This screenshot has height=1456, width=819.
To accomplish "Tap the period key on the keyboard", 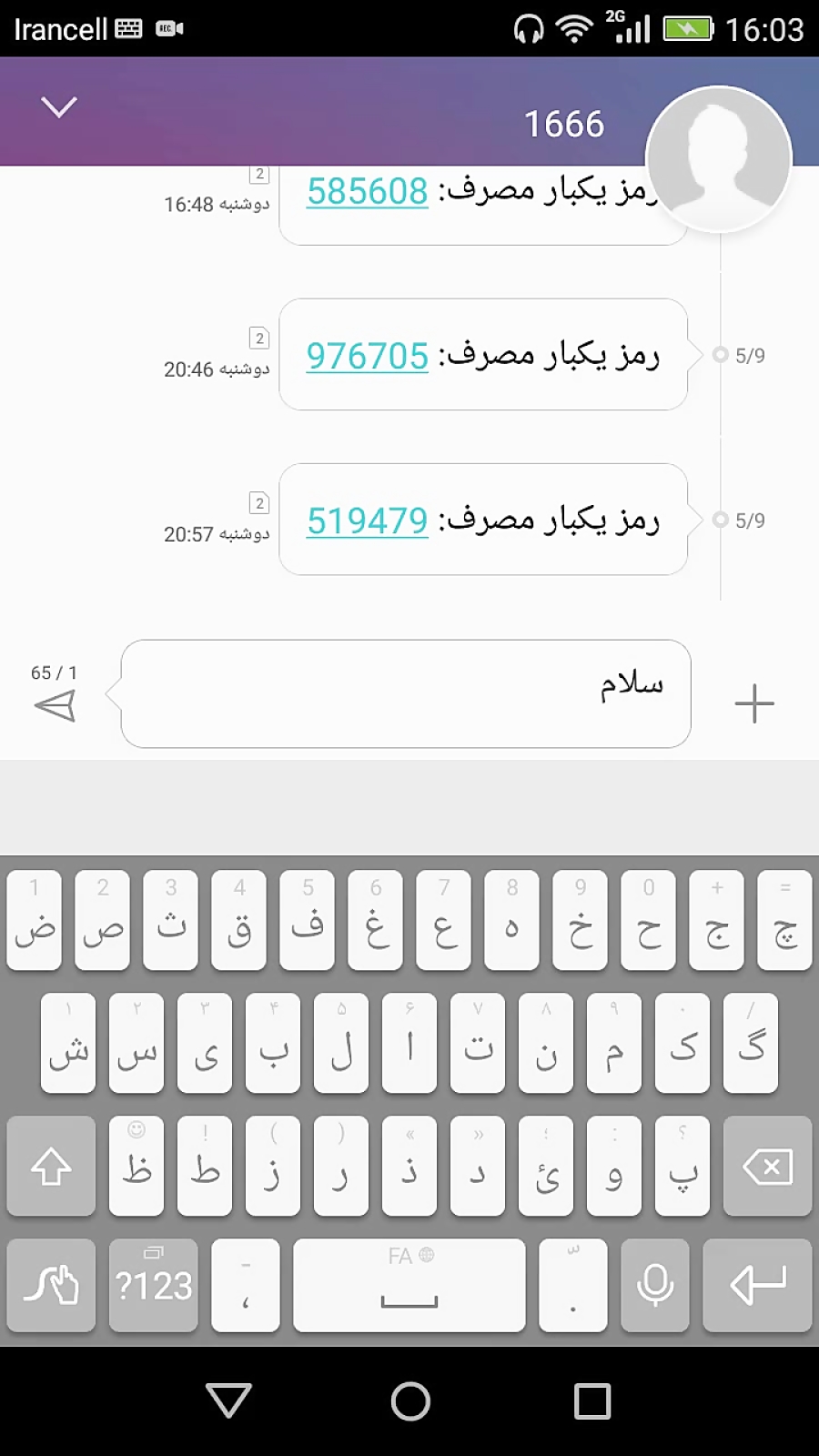I will [x=572, y=1286].
